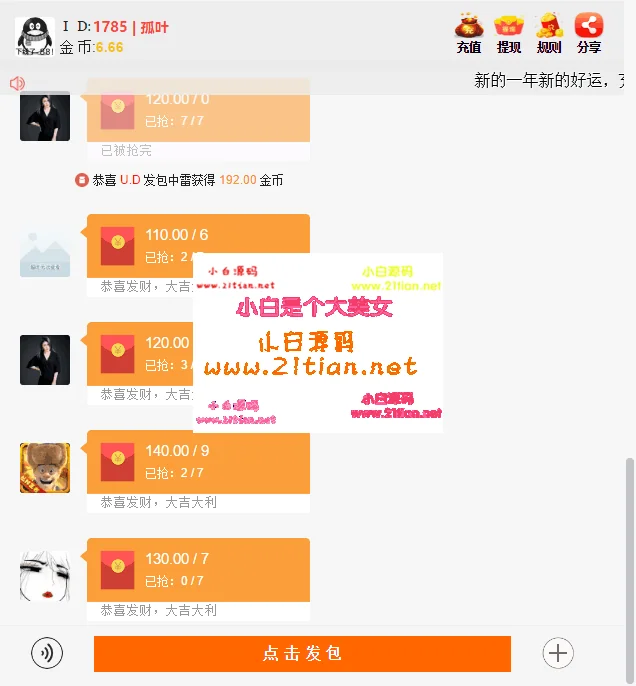Tap the 分享 share icon
The width and height of the screenshot is (636, 686).
(589, 33)
